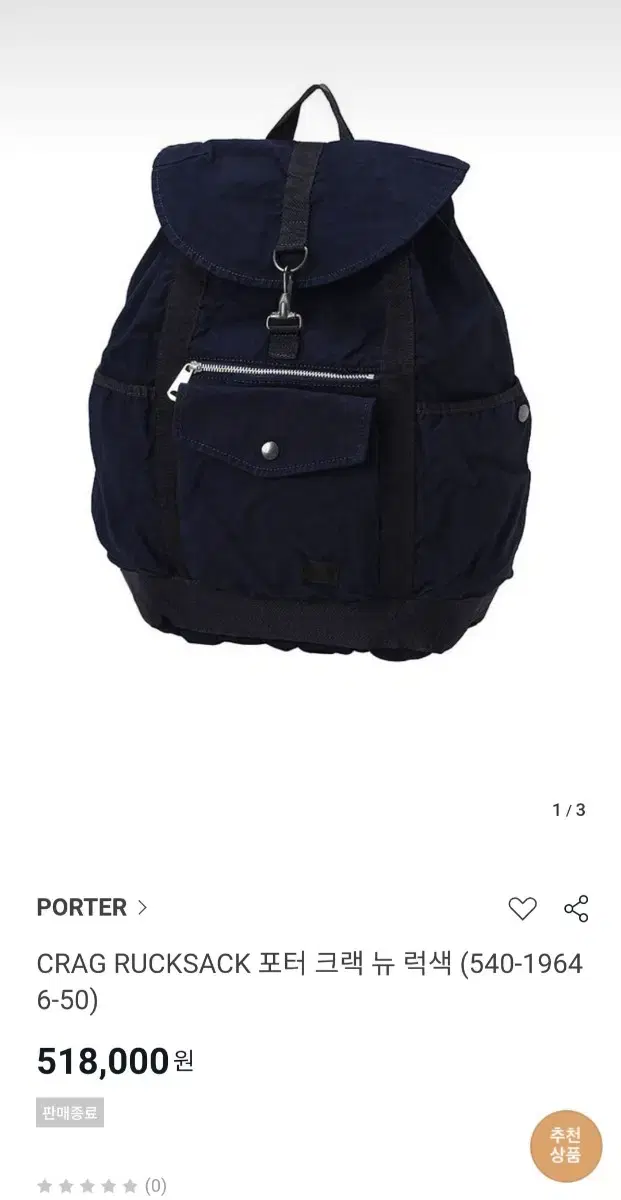
Task: Open the star rating reviews
Action: point(102,1186)
